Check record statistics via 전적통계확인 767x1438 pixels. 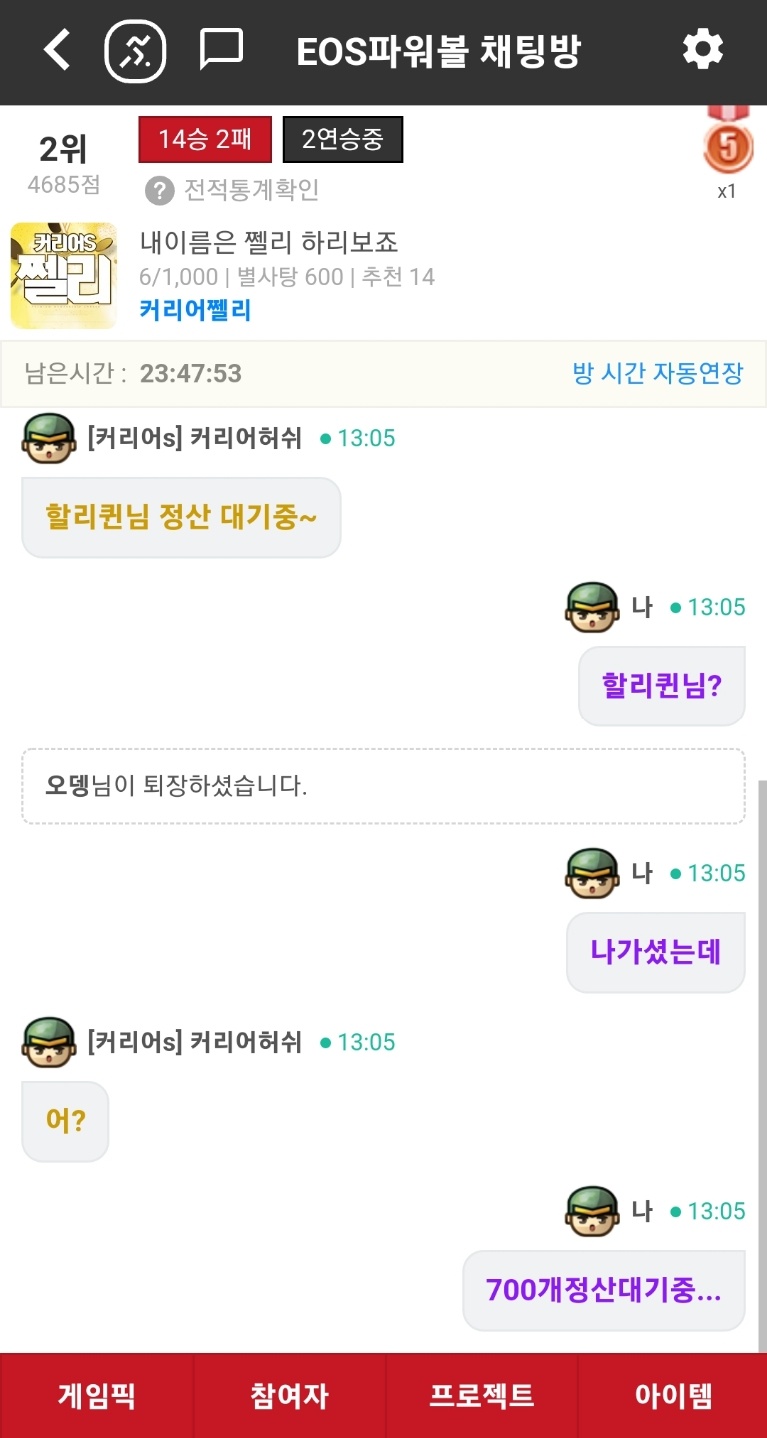pos(233,189)
